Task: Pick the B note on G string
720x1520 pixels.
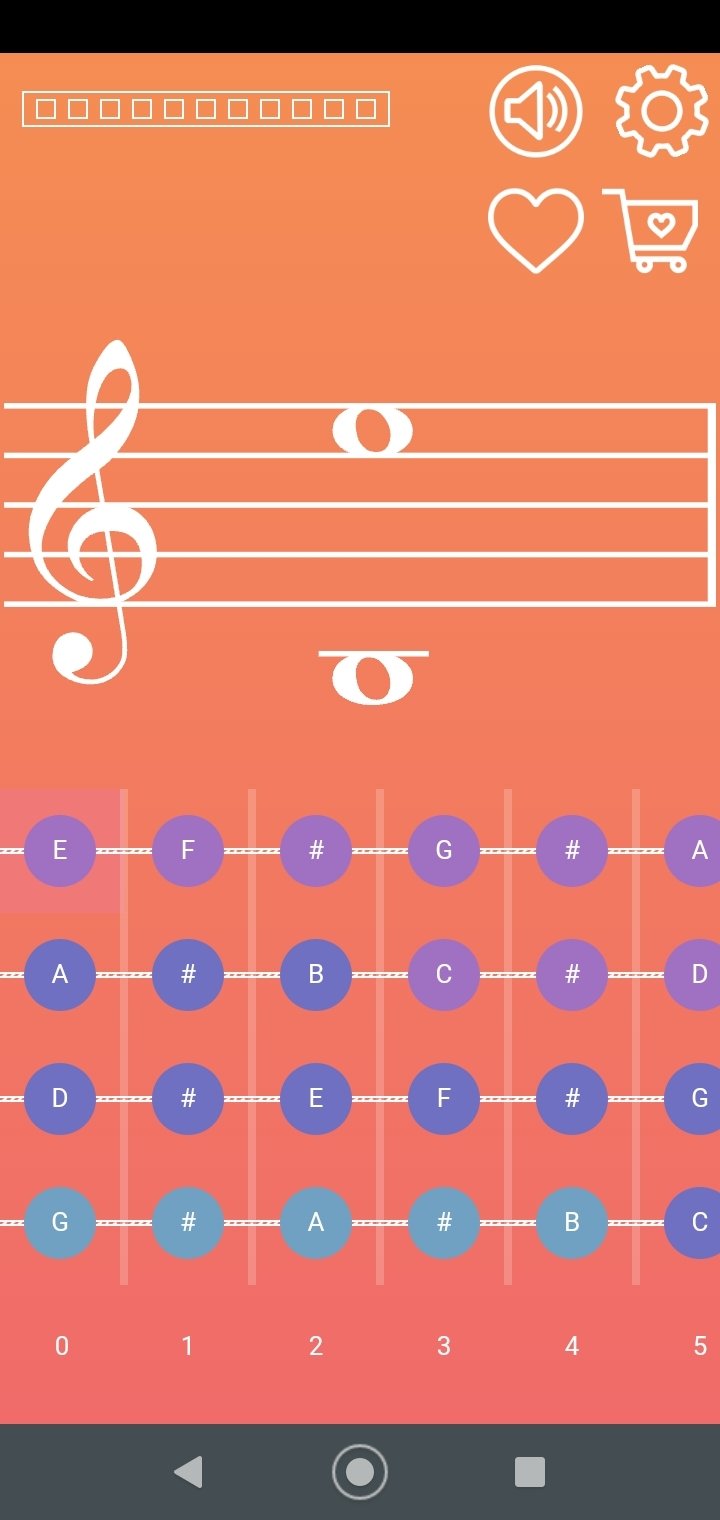Action: pyautogui.click(x=572, y=1223)
